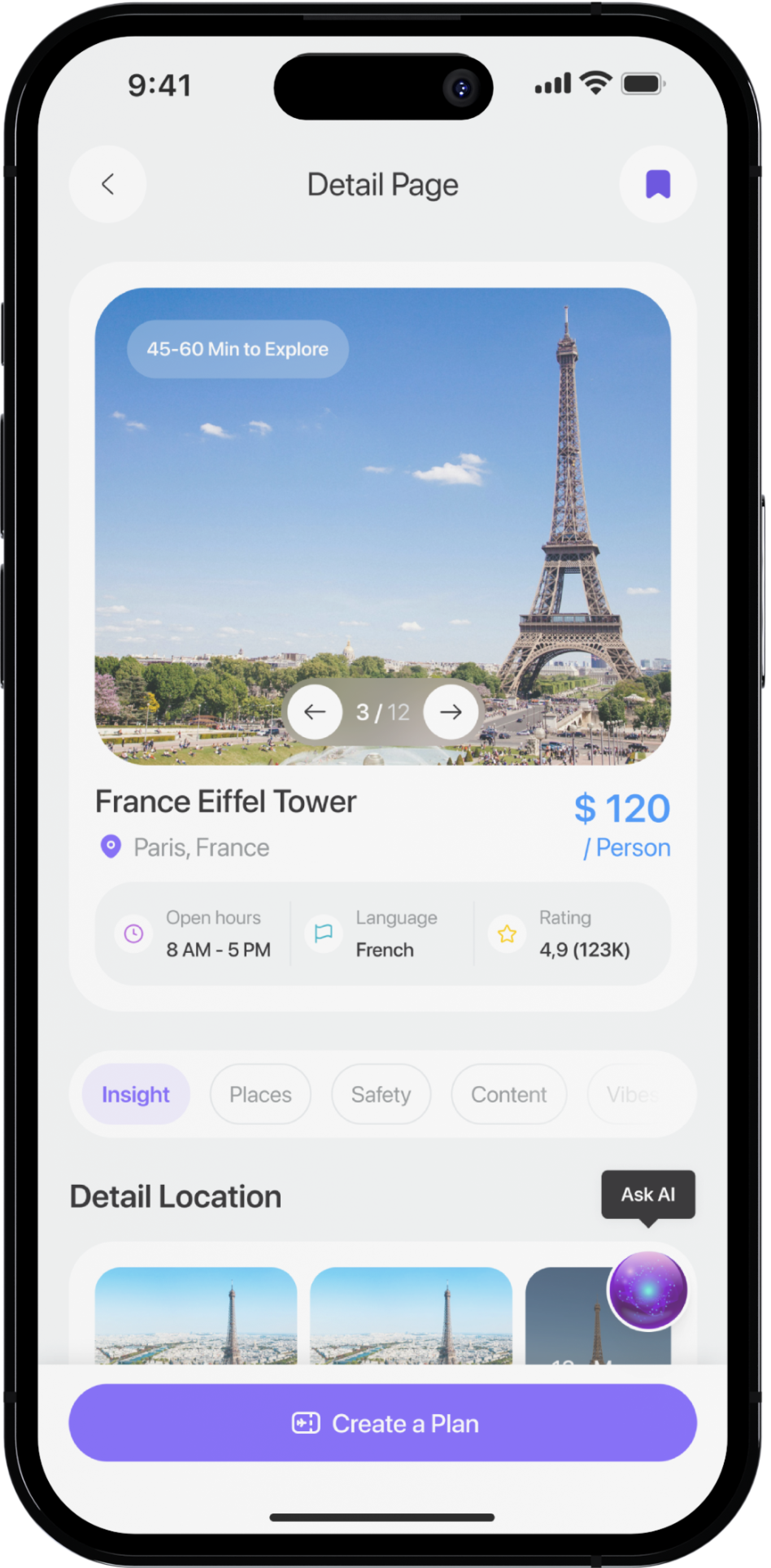Image resolution: width=771 pixels, height=1568 pixels.
Task: Open the Ask AI assistant orb
Action: tap(648, 1290)
